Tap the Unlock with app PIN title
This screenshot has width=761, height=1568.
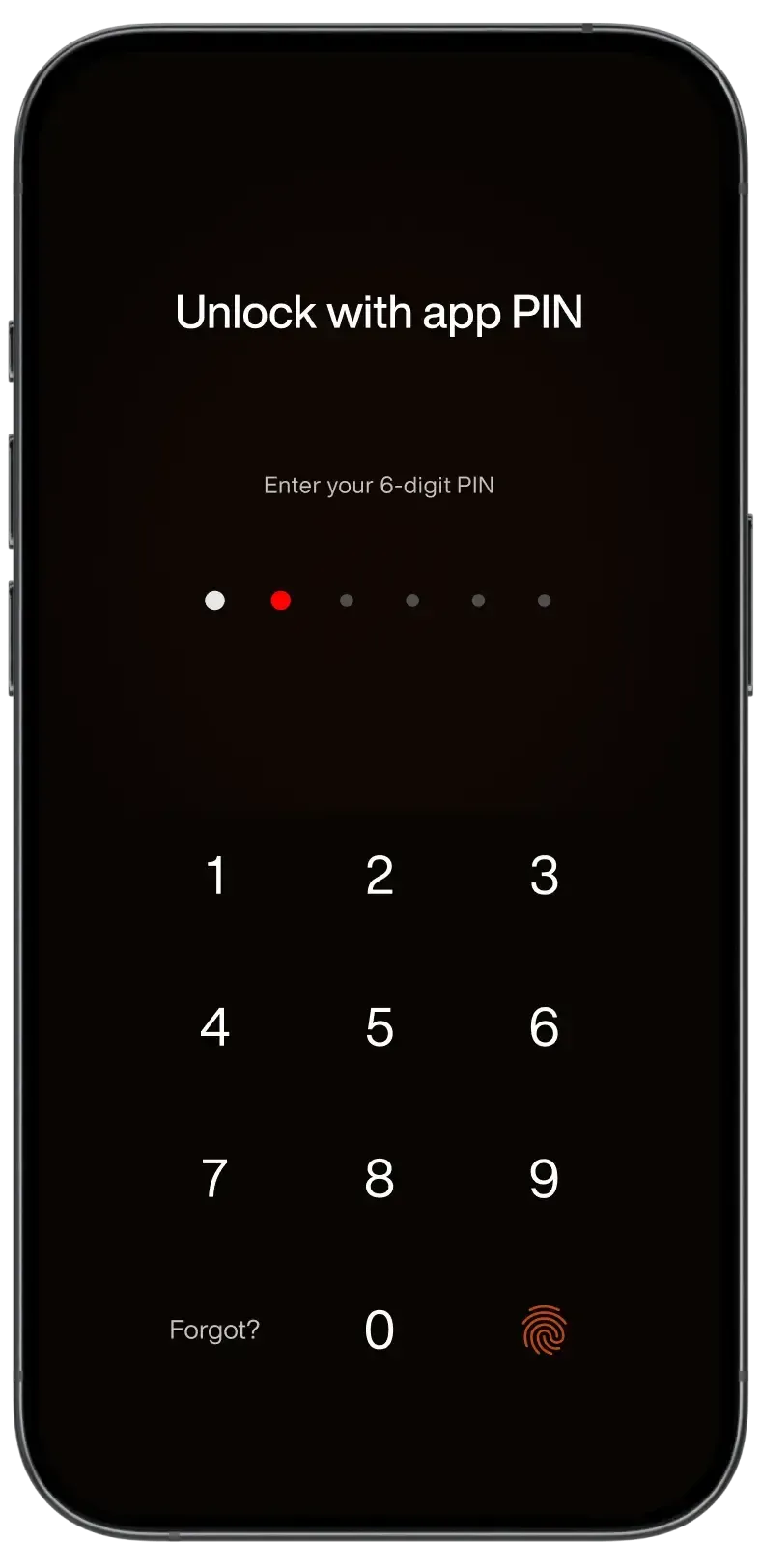click(380, 312)
